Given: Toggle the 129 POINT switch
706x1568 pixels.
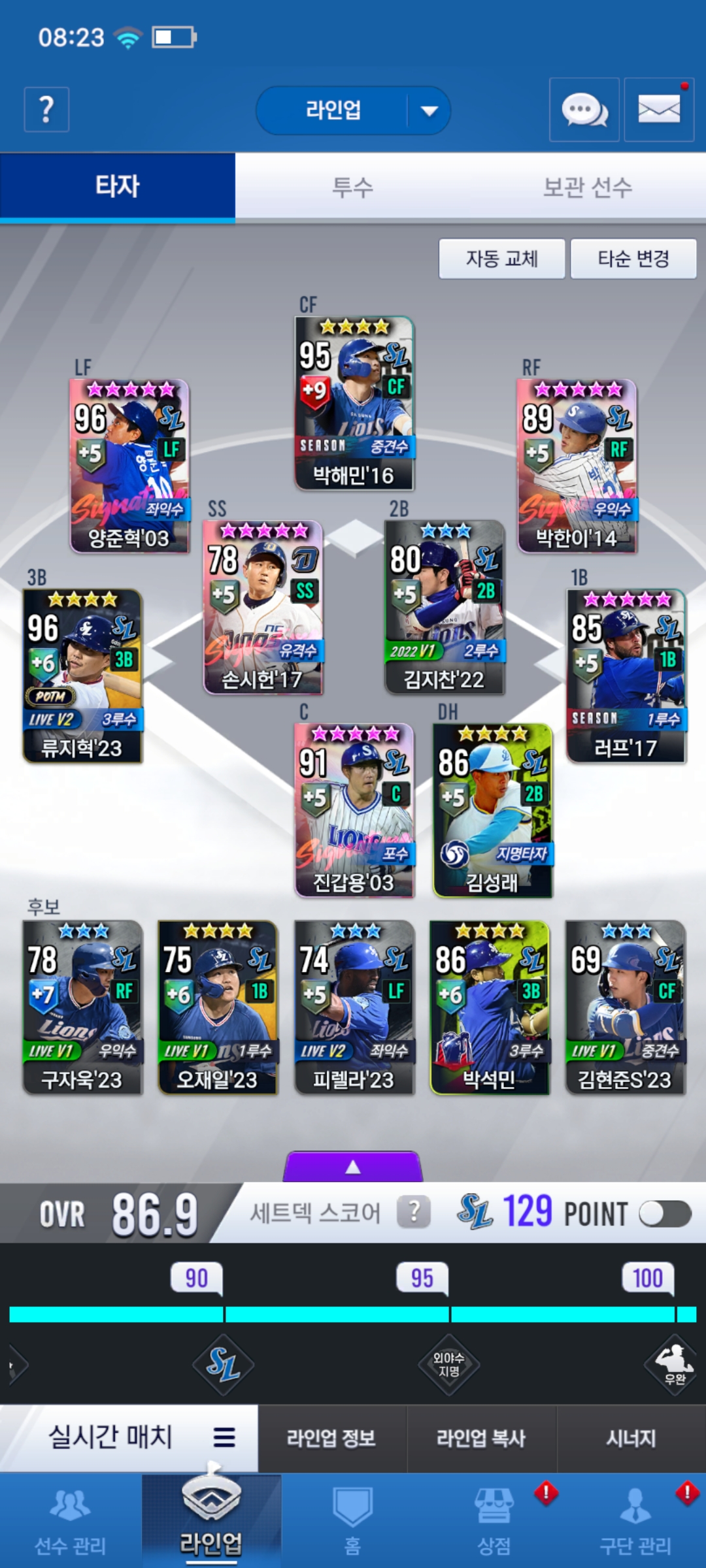Looking at the screenshot, I should click(665, 1214).
